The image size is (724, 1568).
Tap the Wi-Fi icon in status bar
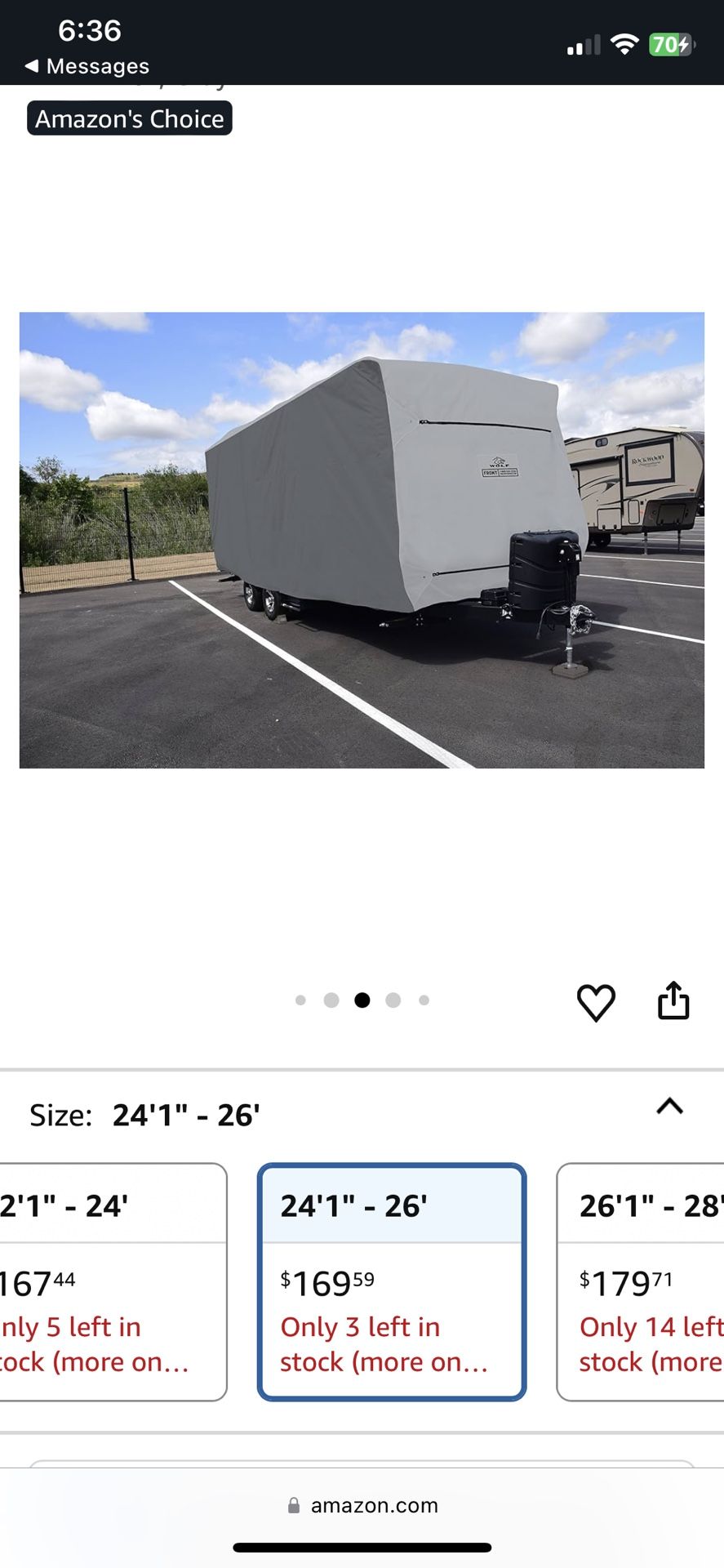point(624,44)
